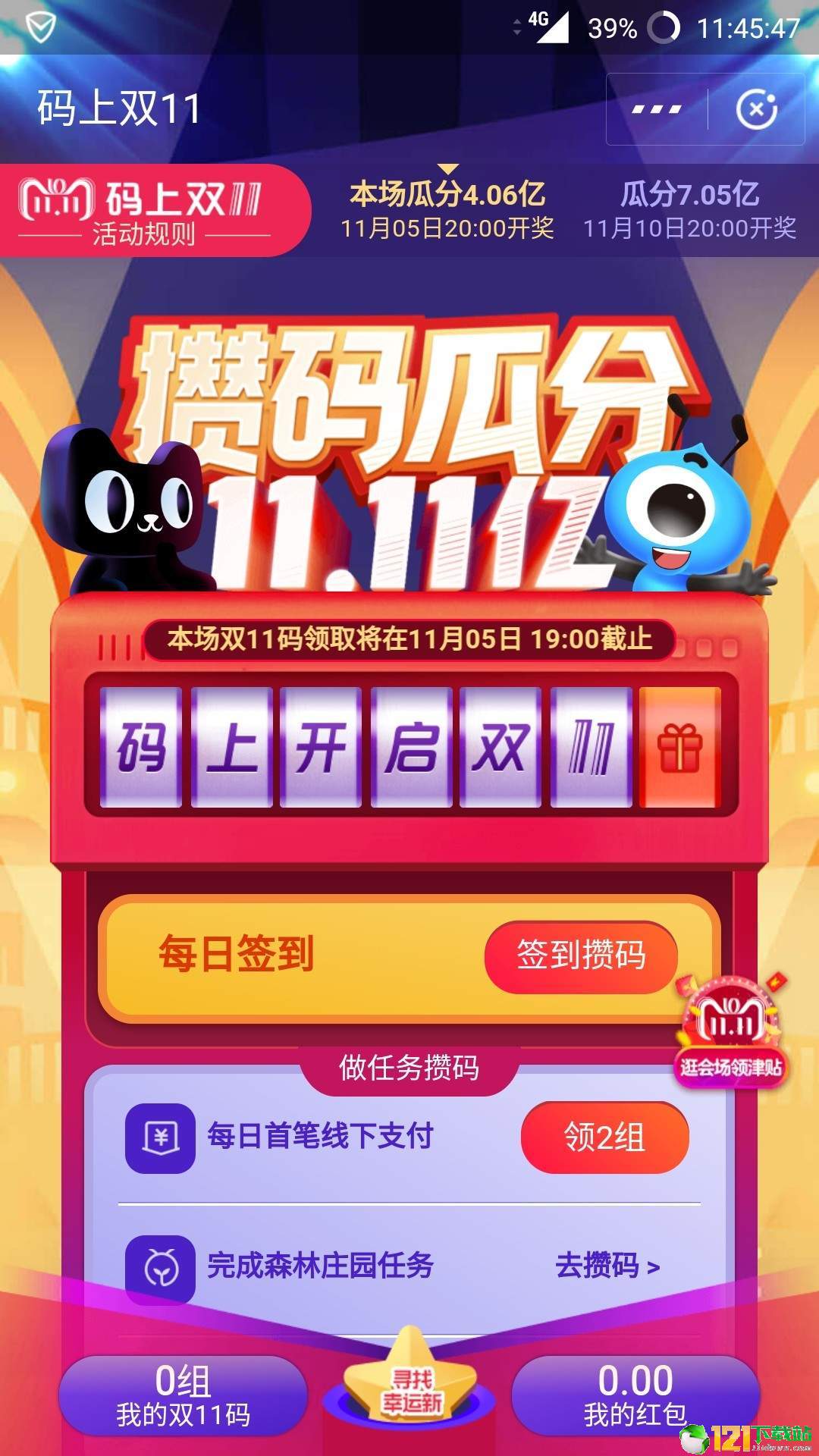This screenshot has width=819, height=1456.
Task: Open 我的红包 red packet balance
Action: tap(635, 1396)
